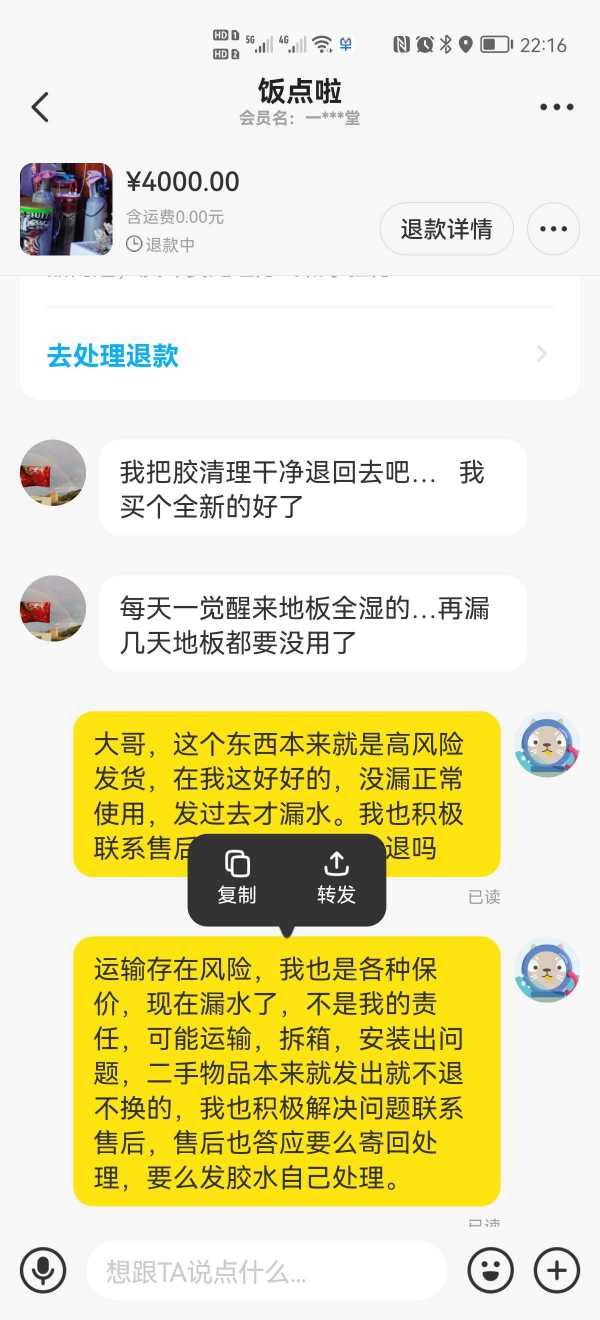600x1320 pixels.
Task: Open 退款详情 refund details
Action: [446, 229]
